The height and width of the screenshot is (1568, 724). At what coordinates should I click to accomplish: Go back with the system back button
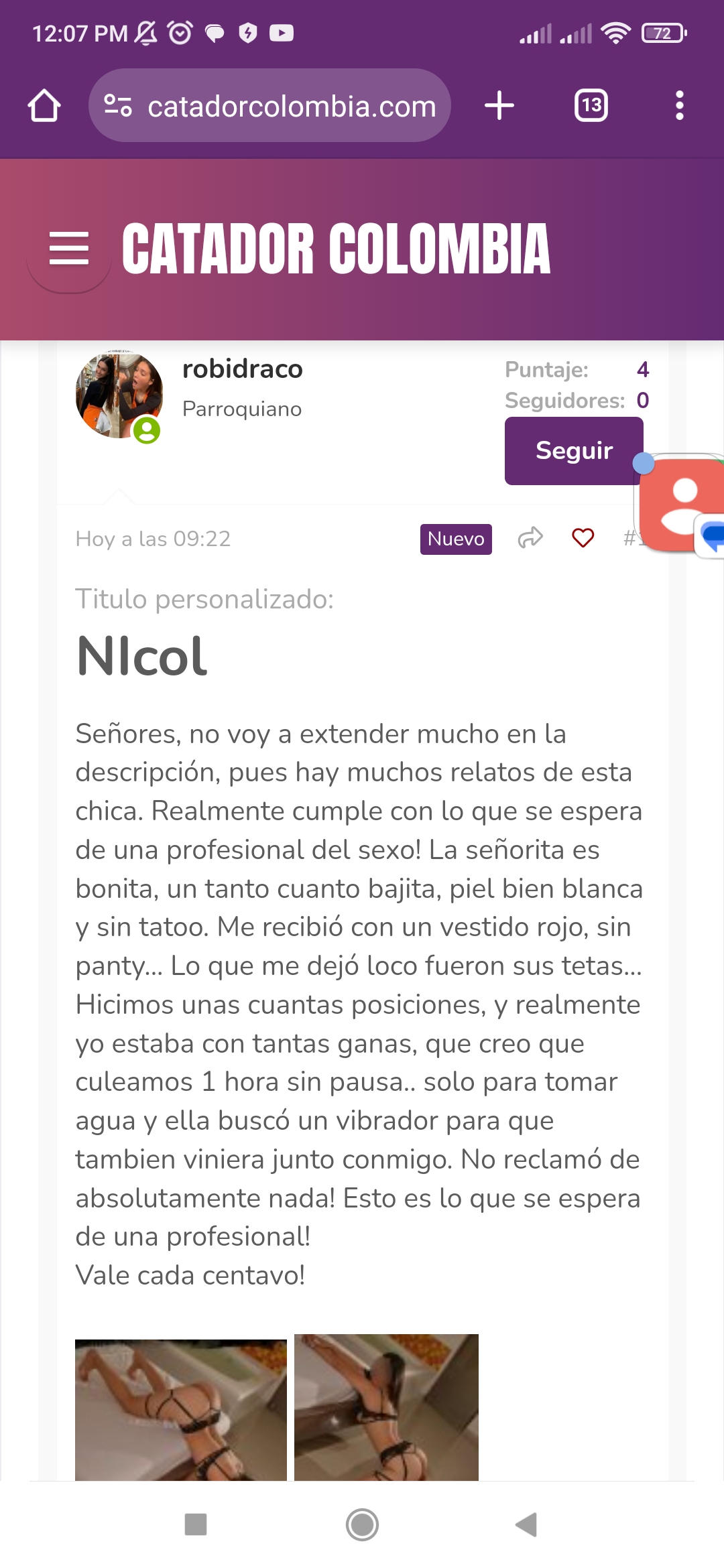point(526,1524)
